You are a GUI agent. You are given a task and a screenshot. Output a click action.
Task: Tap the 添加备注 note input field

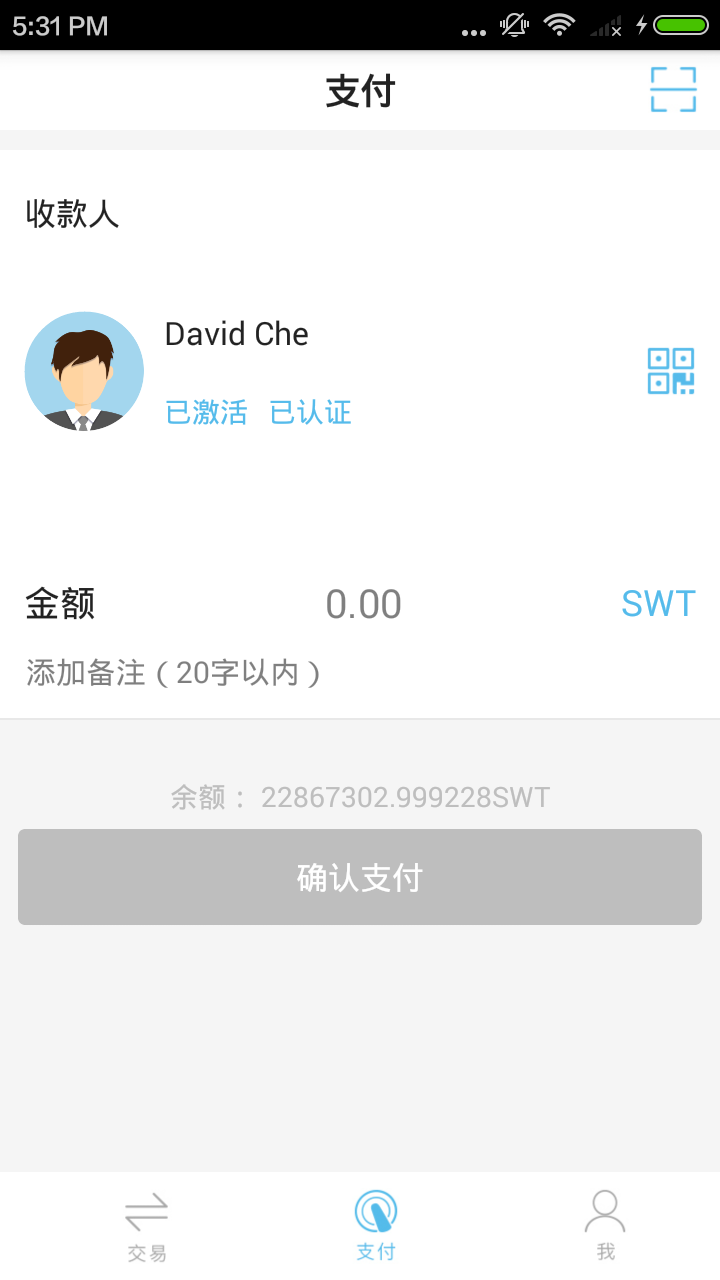tap(173, 674)
